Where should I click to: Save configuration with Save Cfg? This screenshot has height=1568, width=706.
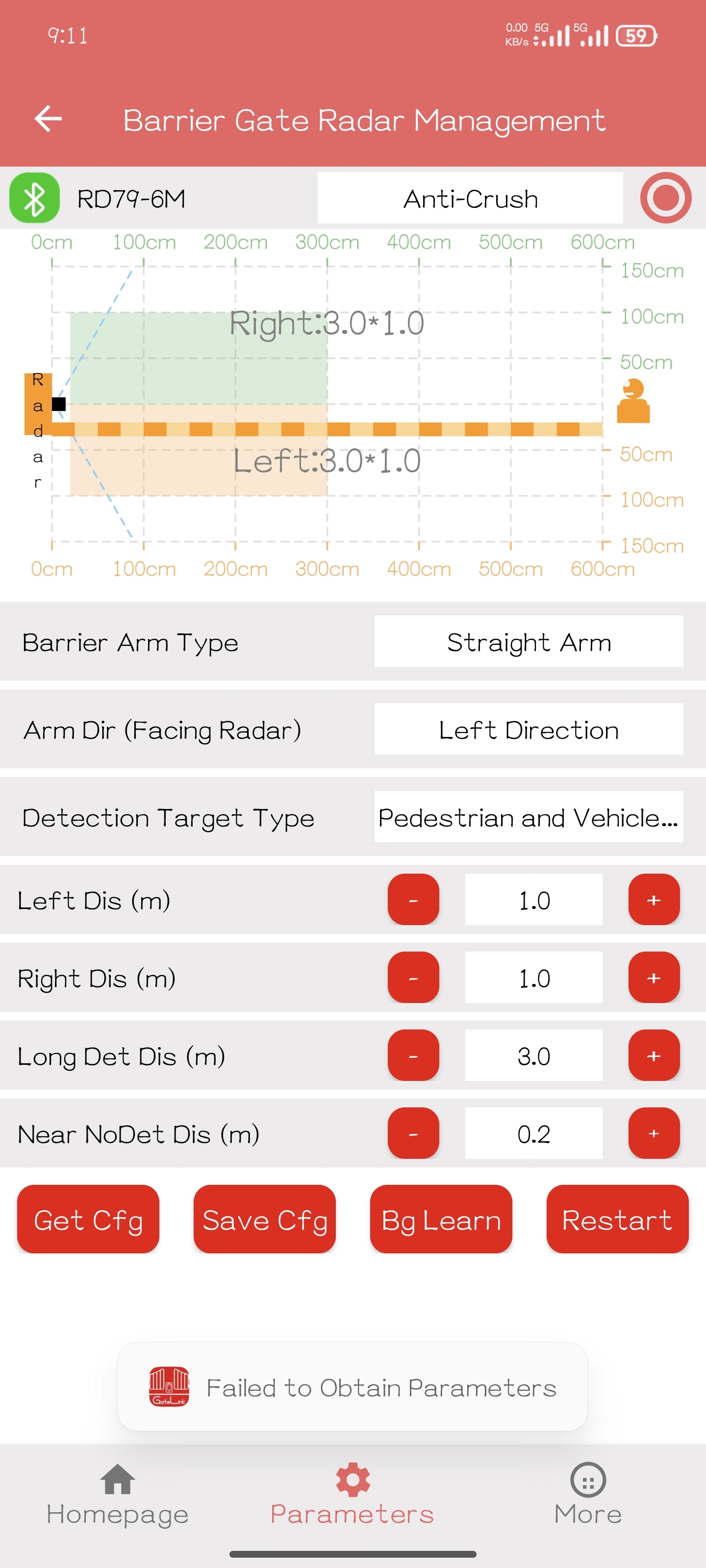point(264,1220)
